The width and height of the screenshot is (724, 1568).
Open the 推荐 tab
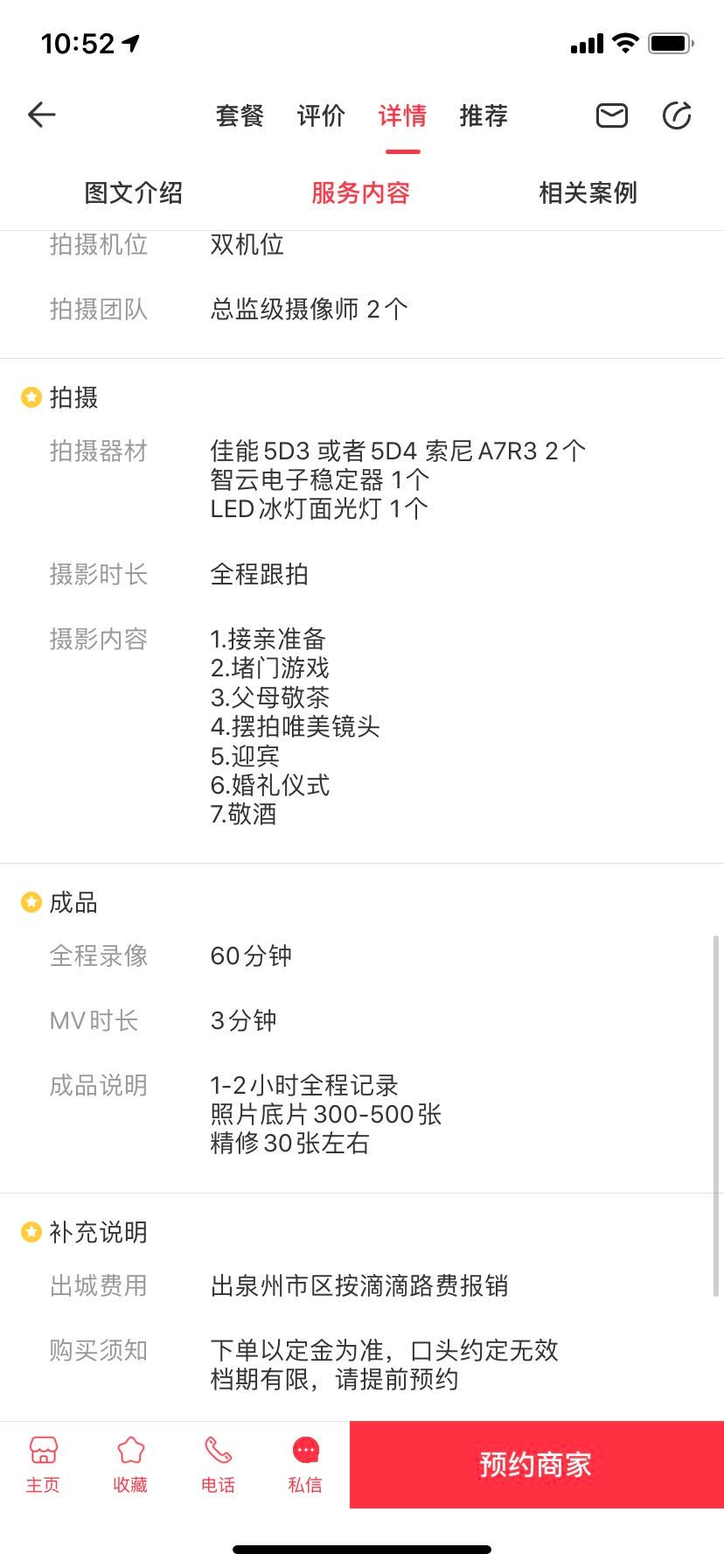pos(484,115)
